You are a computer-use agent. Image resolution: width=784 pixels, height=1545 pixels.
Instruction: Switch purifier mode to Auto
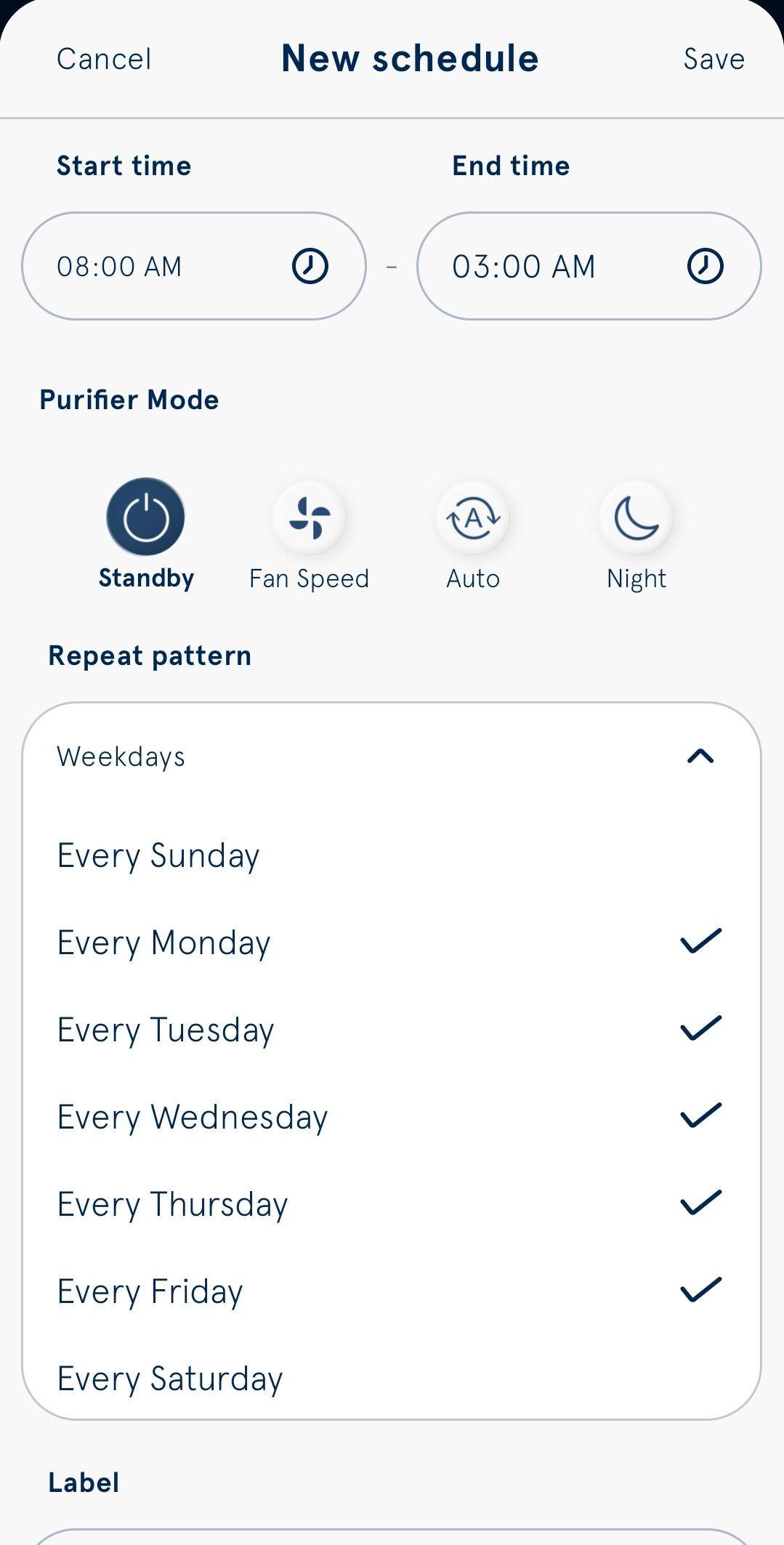[473, 517]
